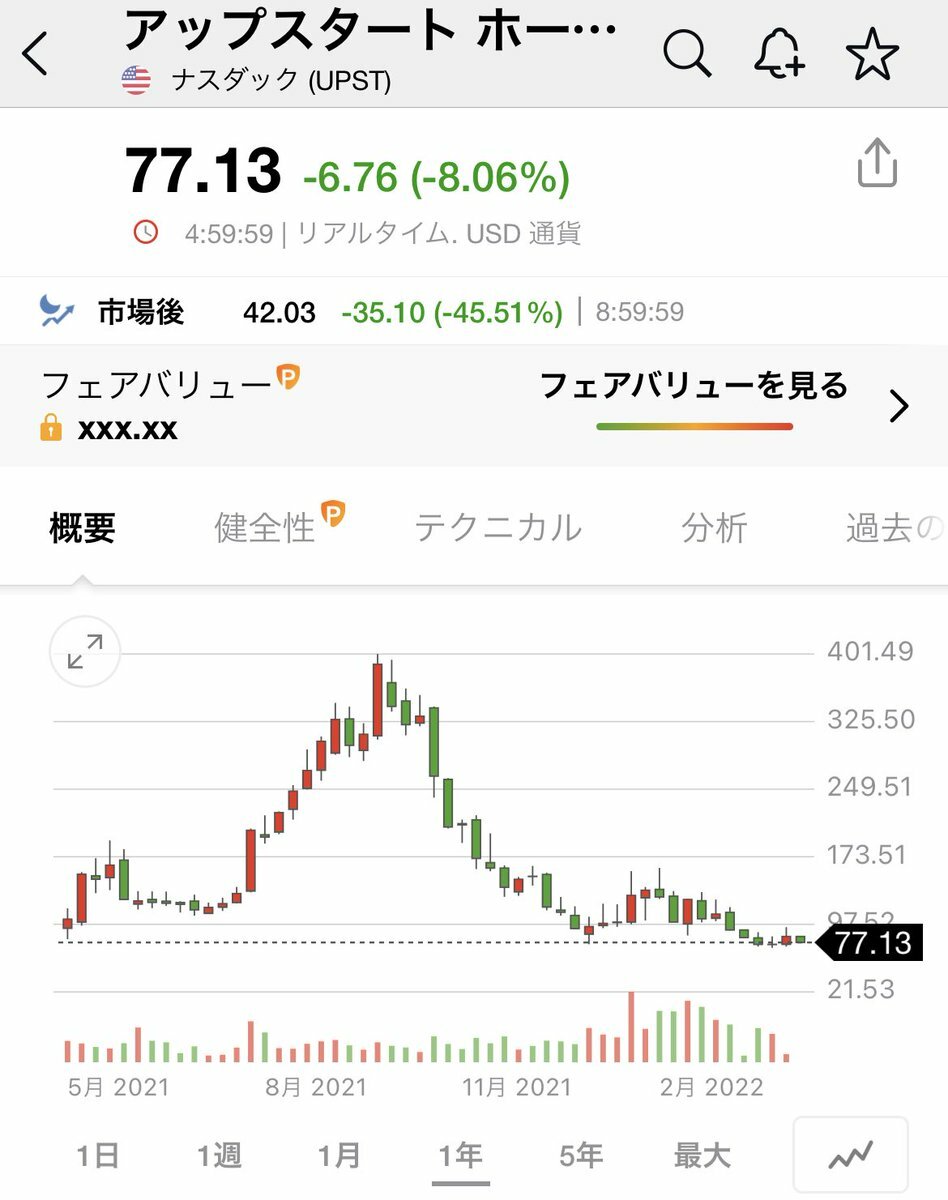
Task: Select the 1月 chart range
Action: click(339, 1156)
